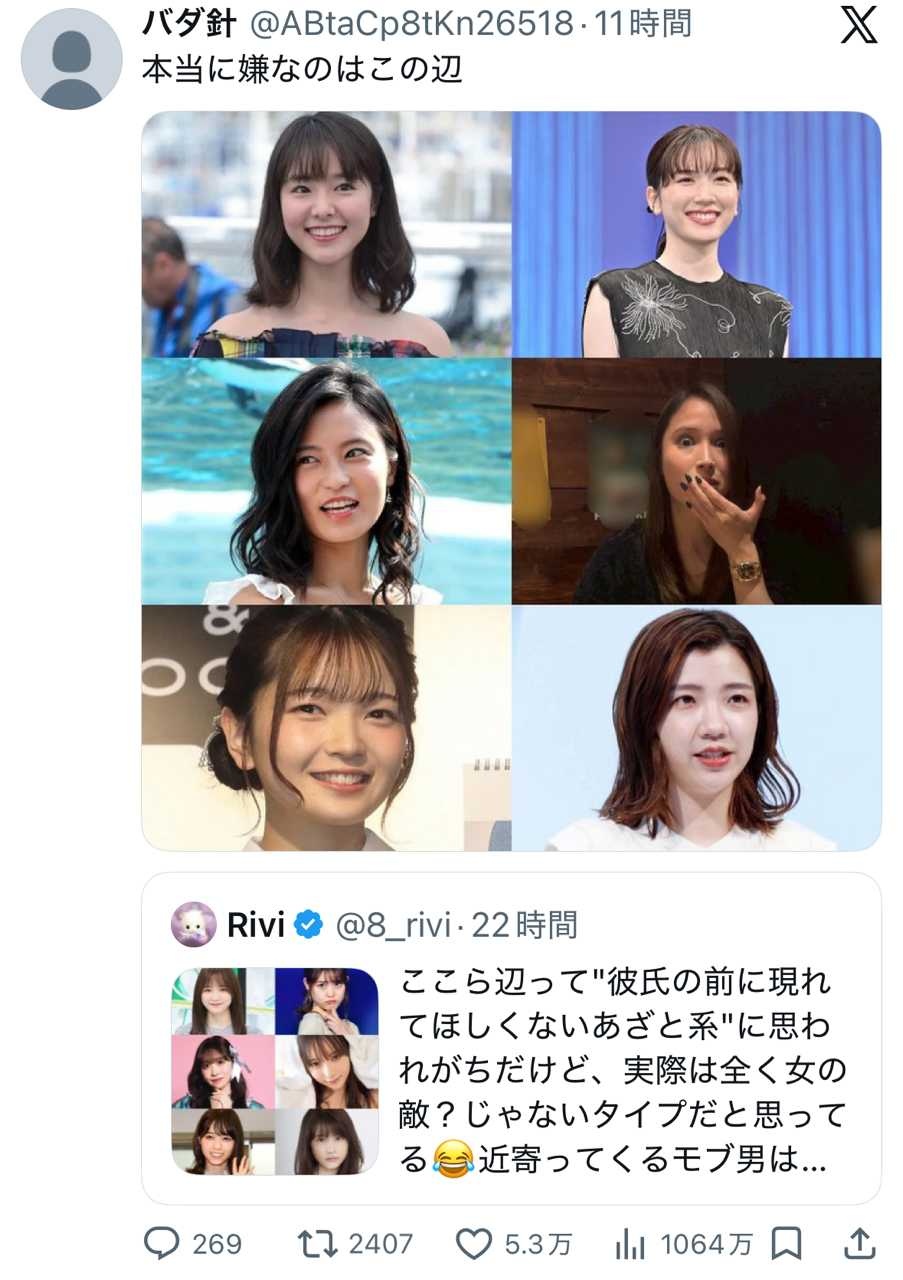Viewport: 903px width, 1280px height.
Task: Bookmark this post
Action: tap(788, 1244)
